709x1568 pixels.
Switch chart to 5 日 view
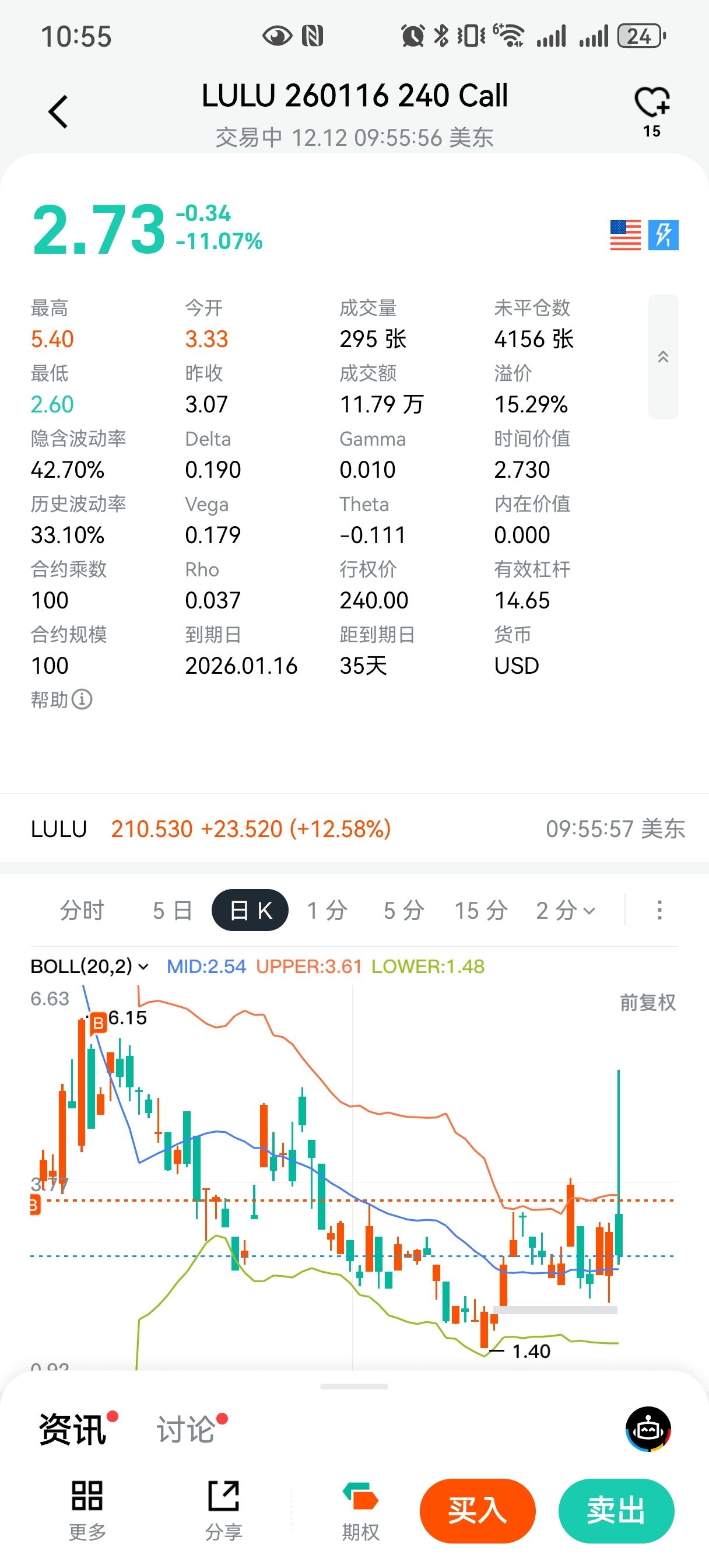pos(172,911)
